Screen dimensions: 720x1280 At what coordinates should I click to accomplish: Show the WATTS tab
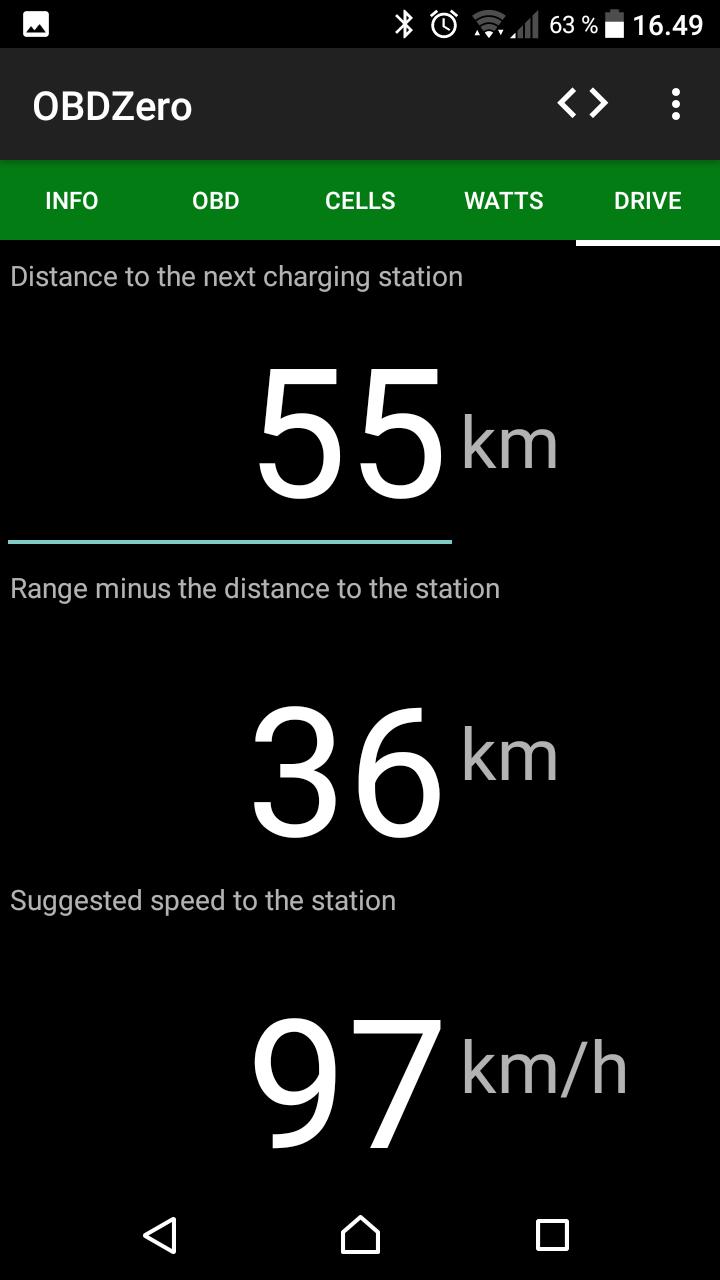(504, 201)
